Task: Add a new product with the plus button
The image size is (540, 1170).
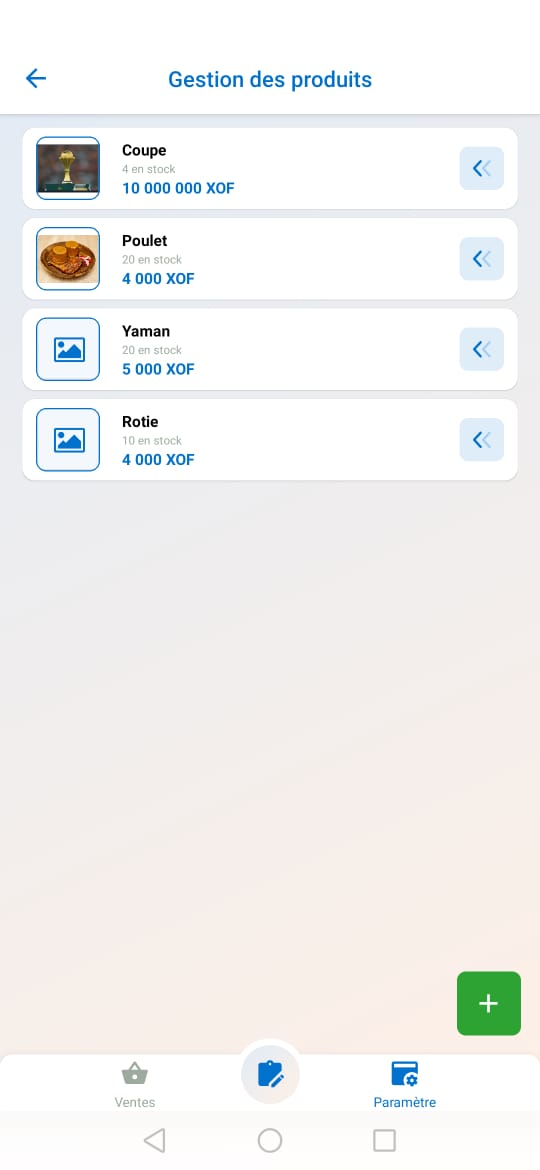Action: 489,1004
